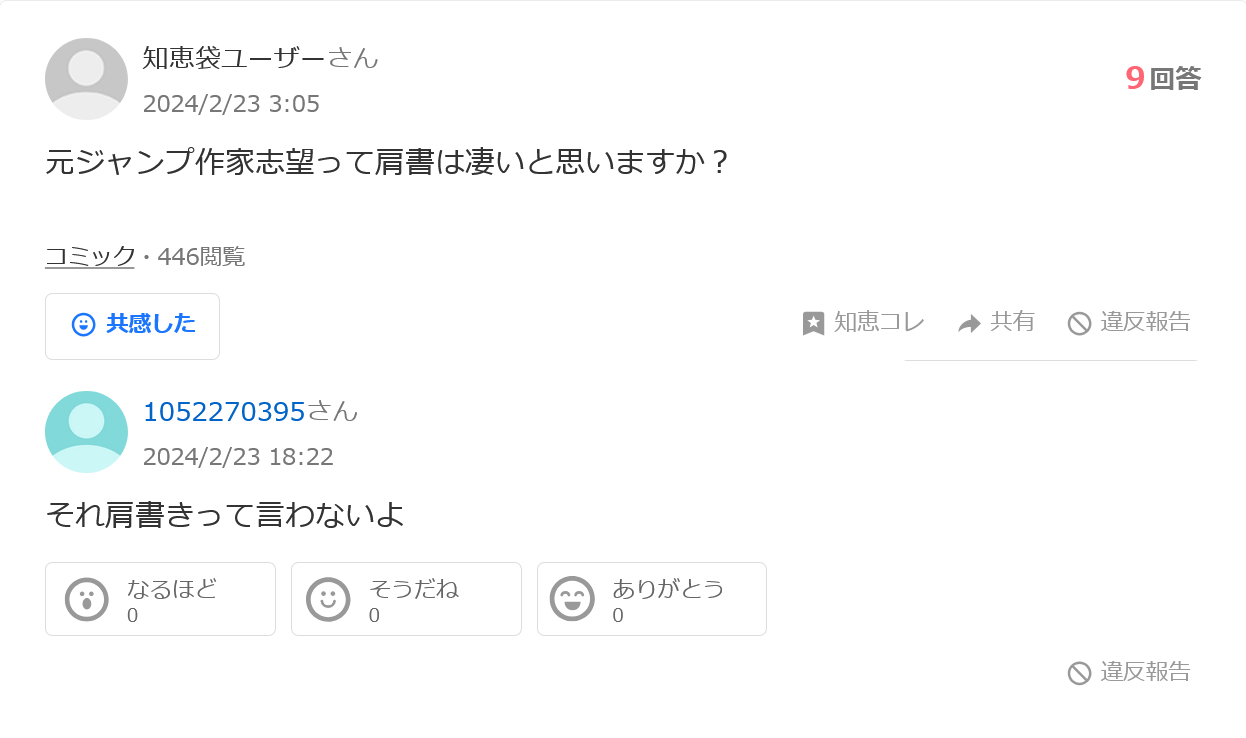React そうだね to the answer
The height and width of the screenshot is (738, 1246).
(406, 599)
